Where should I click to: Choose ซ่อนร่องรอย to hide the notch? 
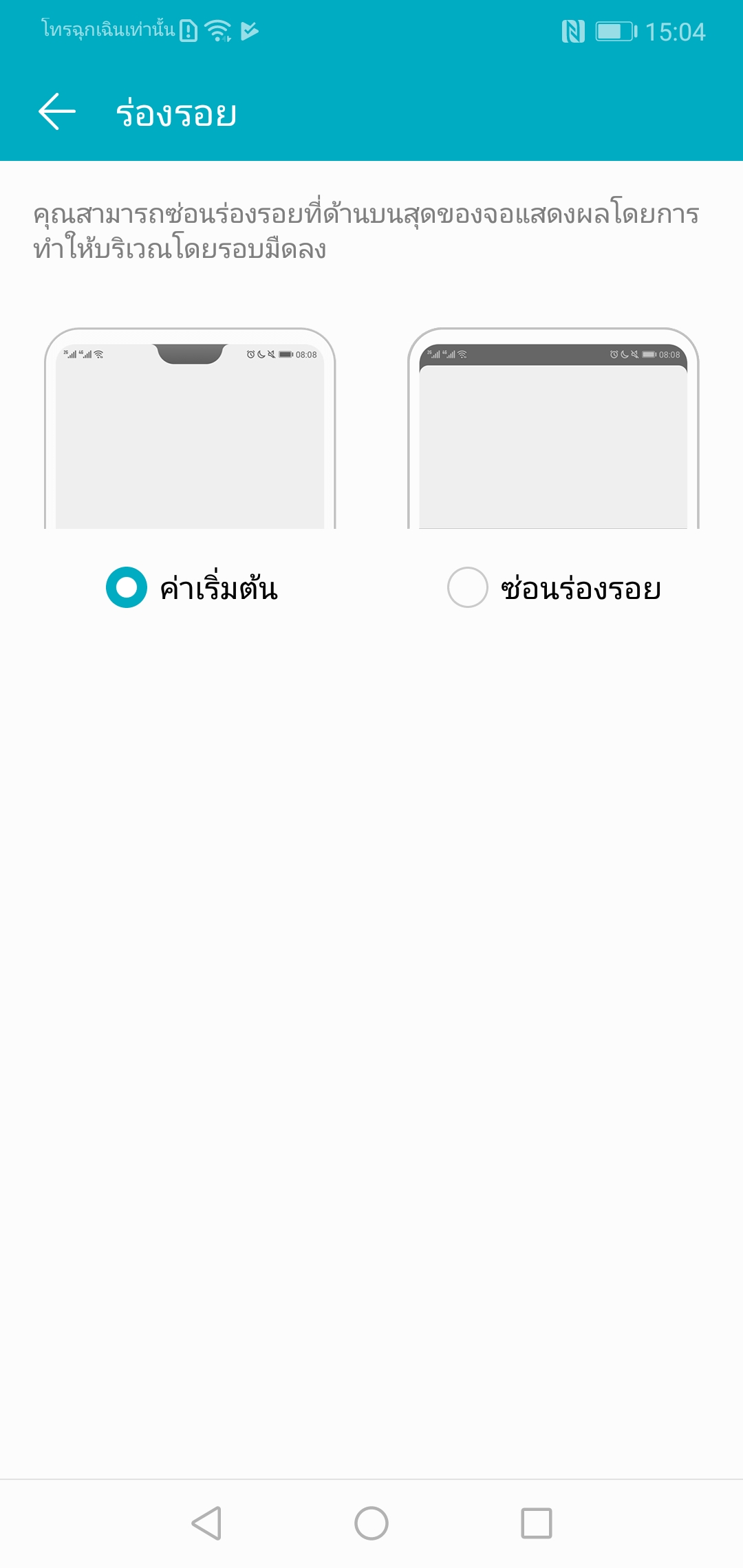468,587
